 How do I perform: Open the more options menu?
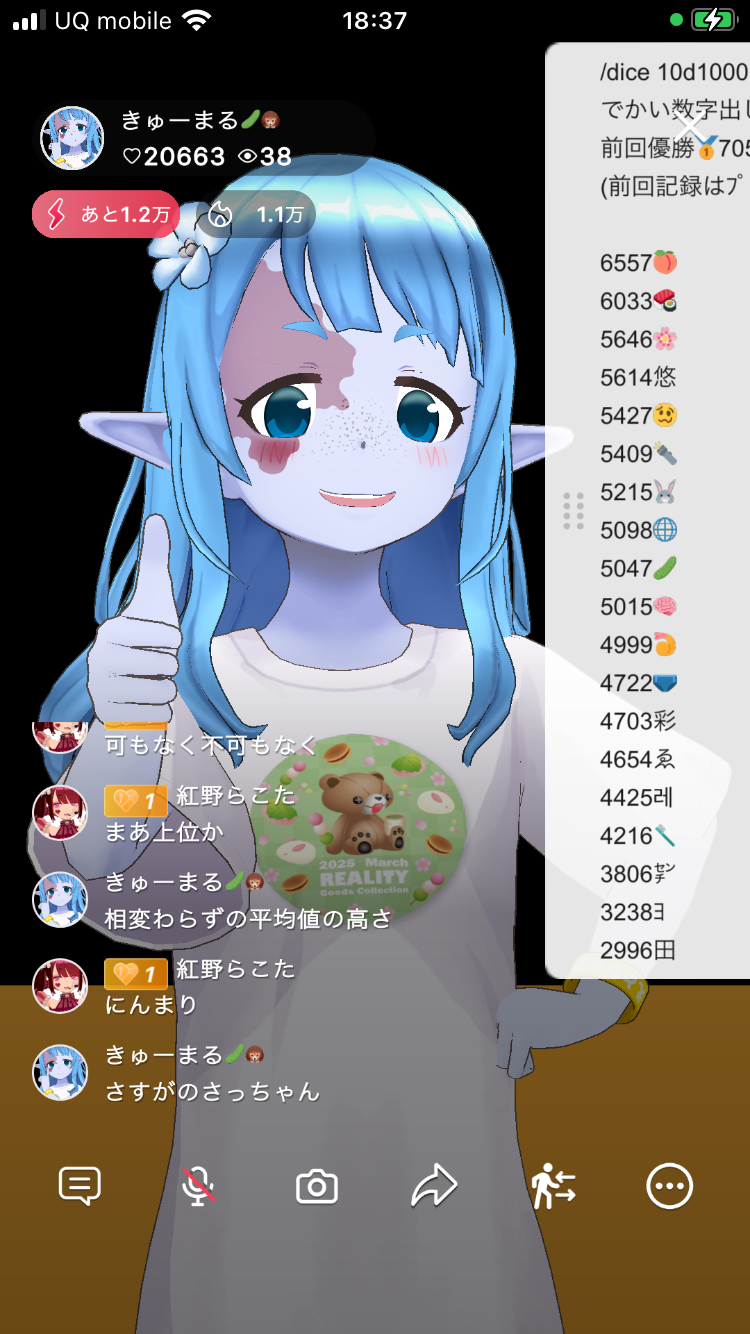pyautogui.click(x=669, y=1186)
